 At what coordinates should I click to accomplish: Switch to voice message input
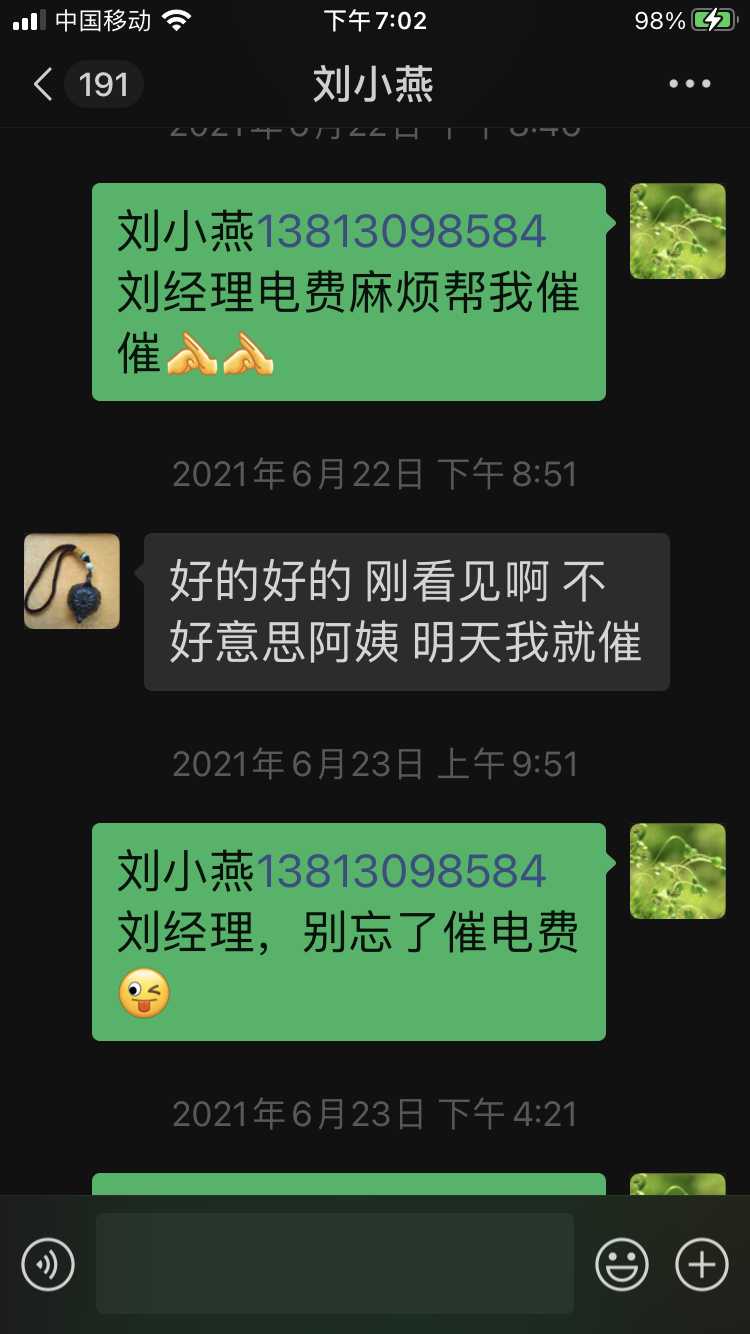pyautogui.click(x=47, y=1264)
